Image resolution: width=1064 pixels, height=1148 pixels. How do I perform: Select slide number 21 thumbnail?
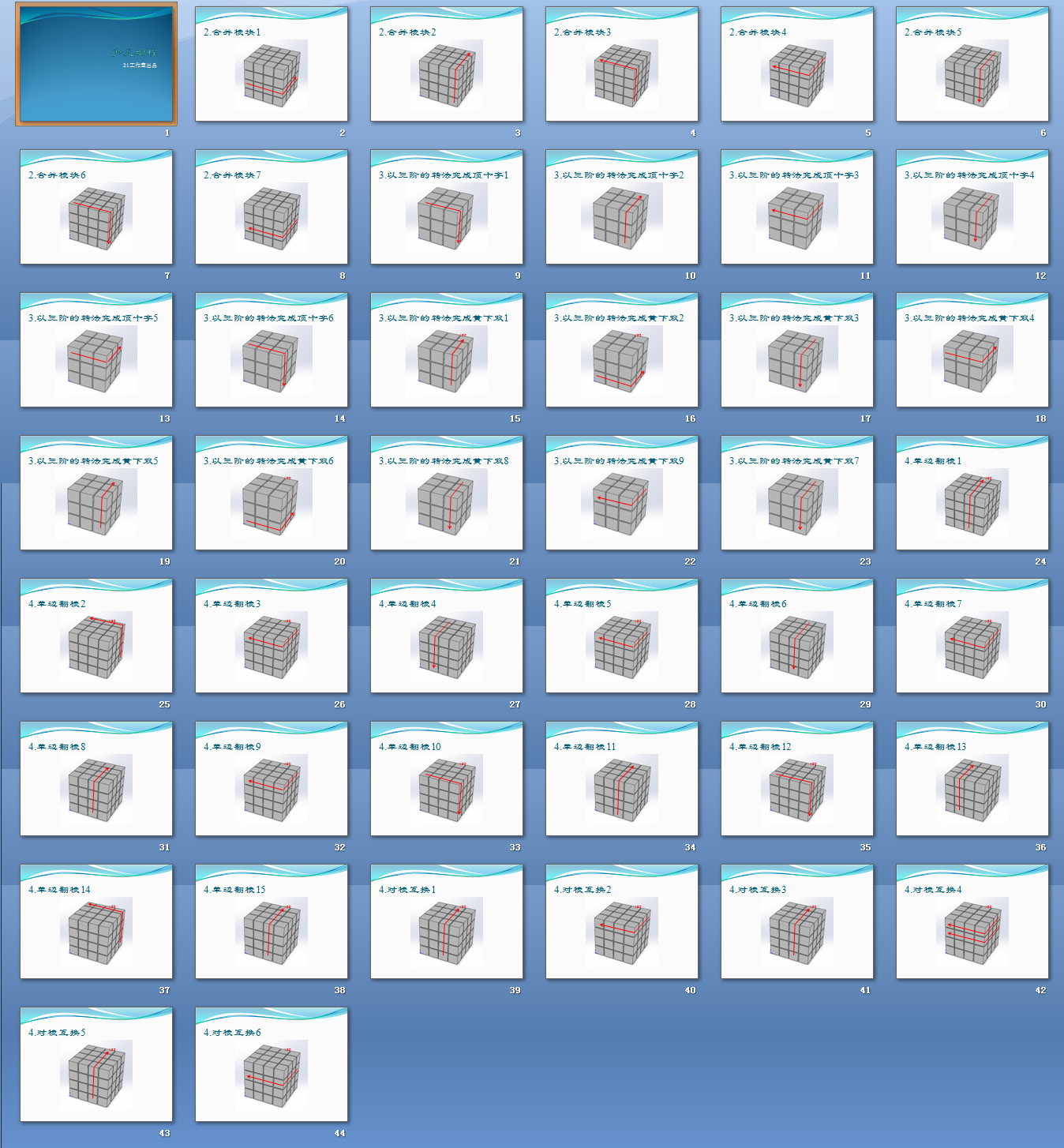point(447,493)
